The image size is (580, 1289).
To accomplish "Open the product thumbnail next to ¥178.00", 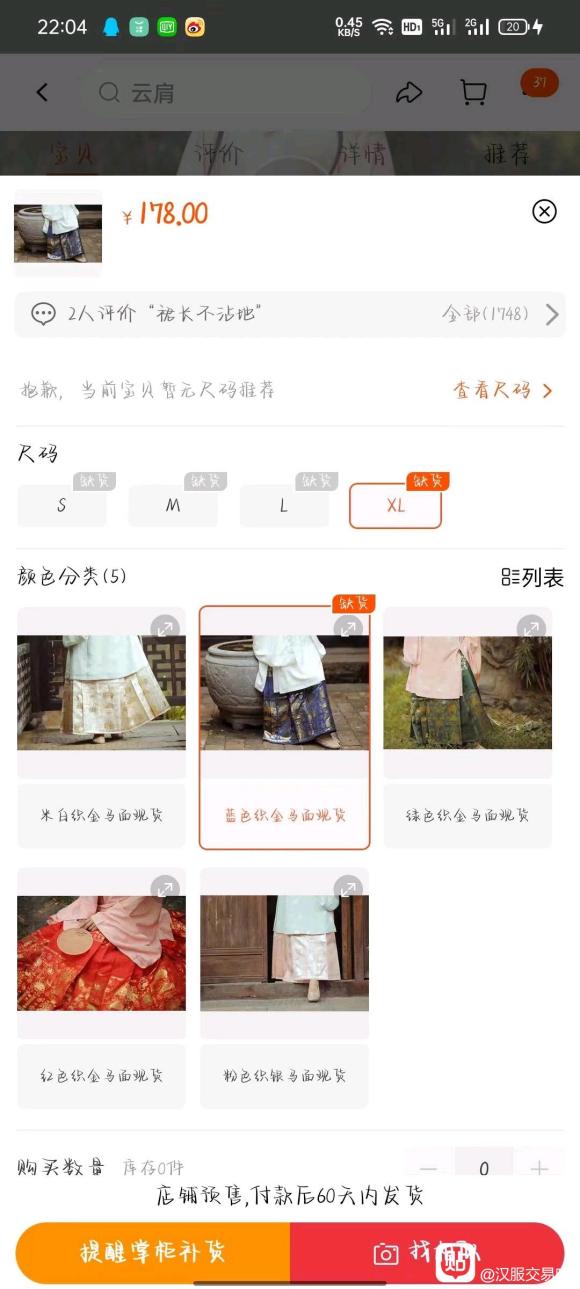I will 58,233.
